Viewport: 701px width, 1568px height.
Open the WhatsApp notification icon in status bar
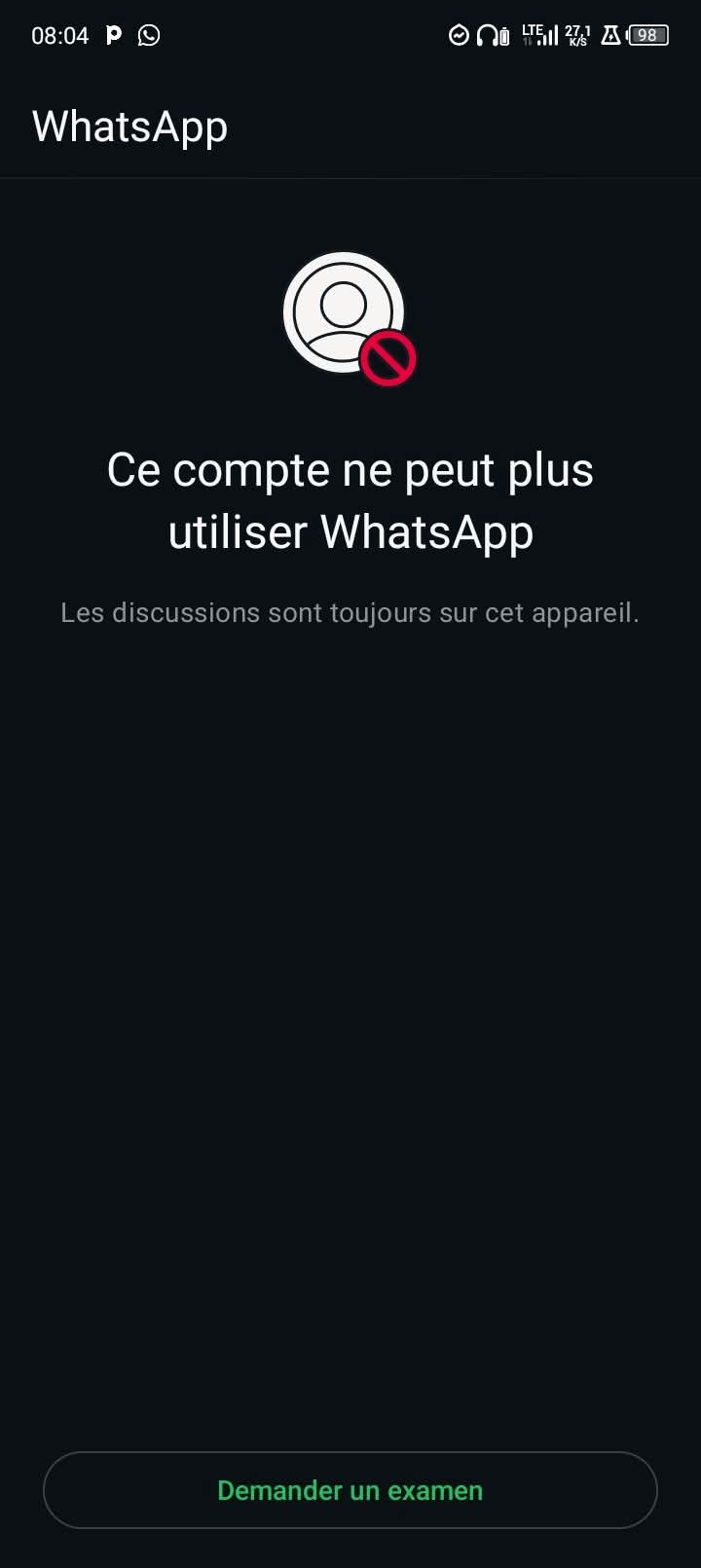coord(149,36)
